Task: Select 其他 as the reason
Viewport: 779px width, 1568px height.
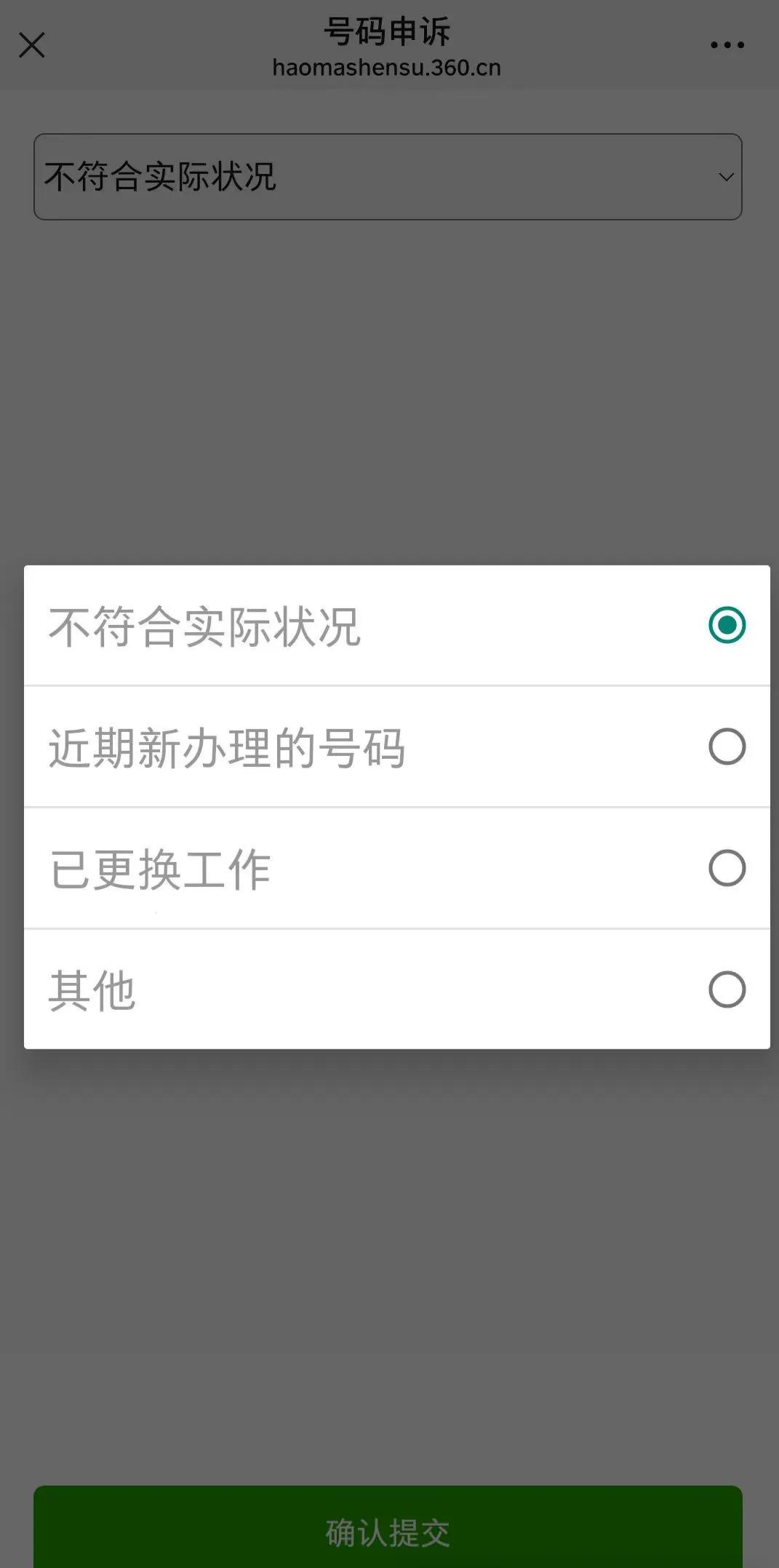Action: (x=396, y=990)
